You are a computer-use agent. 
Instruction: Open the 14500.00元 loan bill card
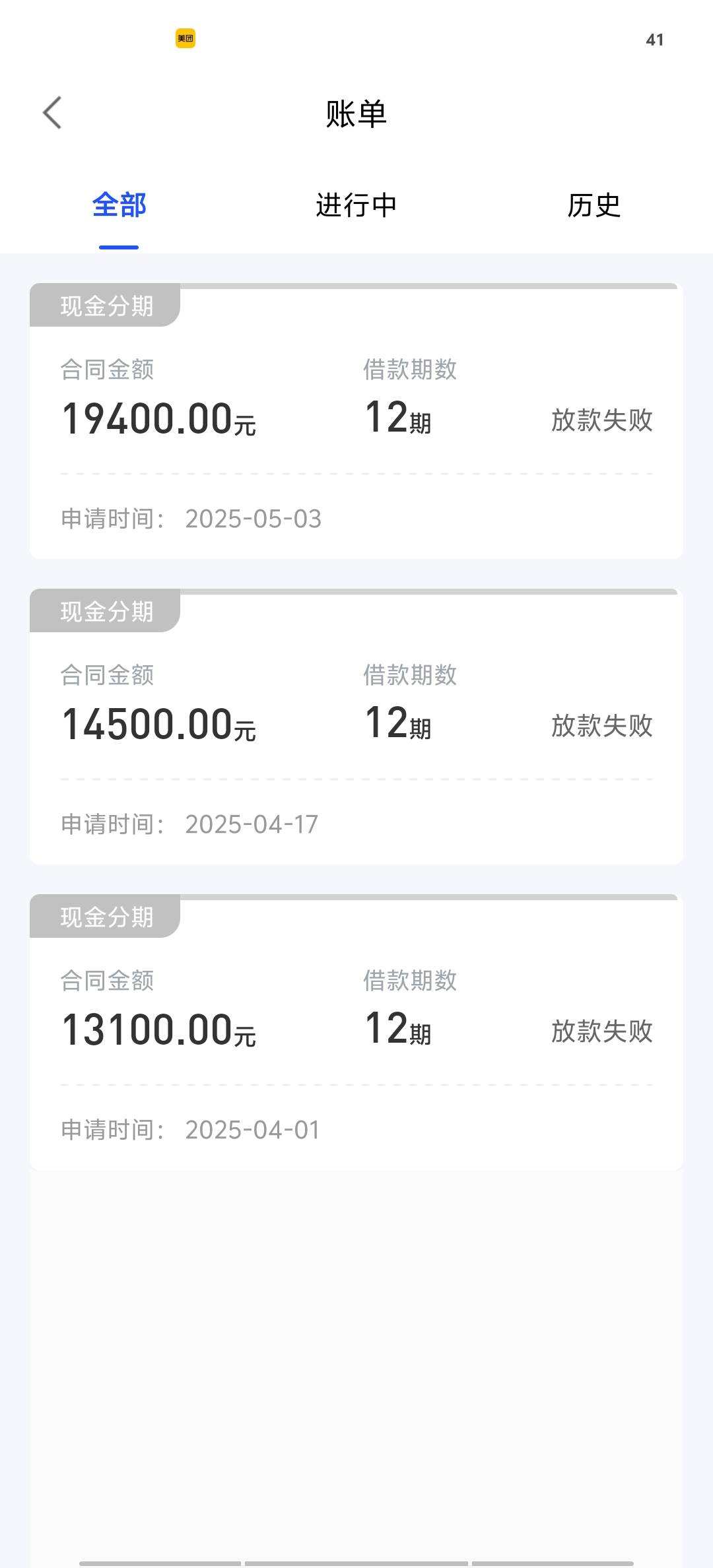click(x=356, y=727)
